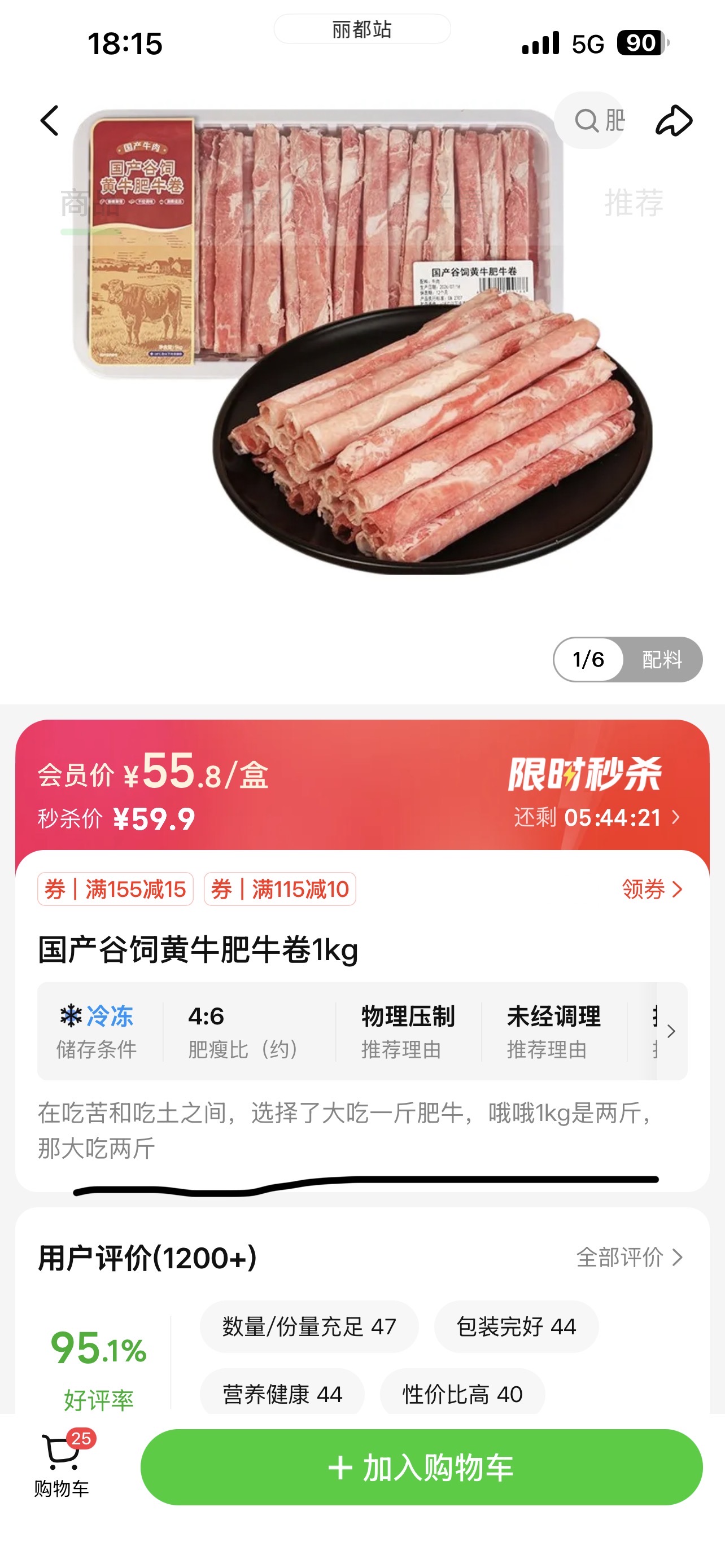Image resolution: width=725 pixels, height=1568 pixels.
Task: Go back using the top-left arrow
Action: [x=50, y=121]
